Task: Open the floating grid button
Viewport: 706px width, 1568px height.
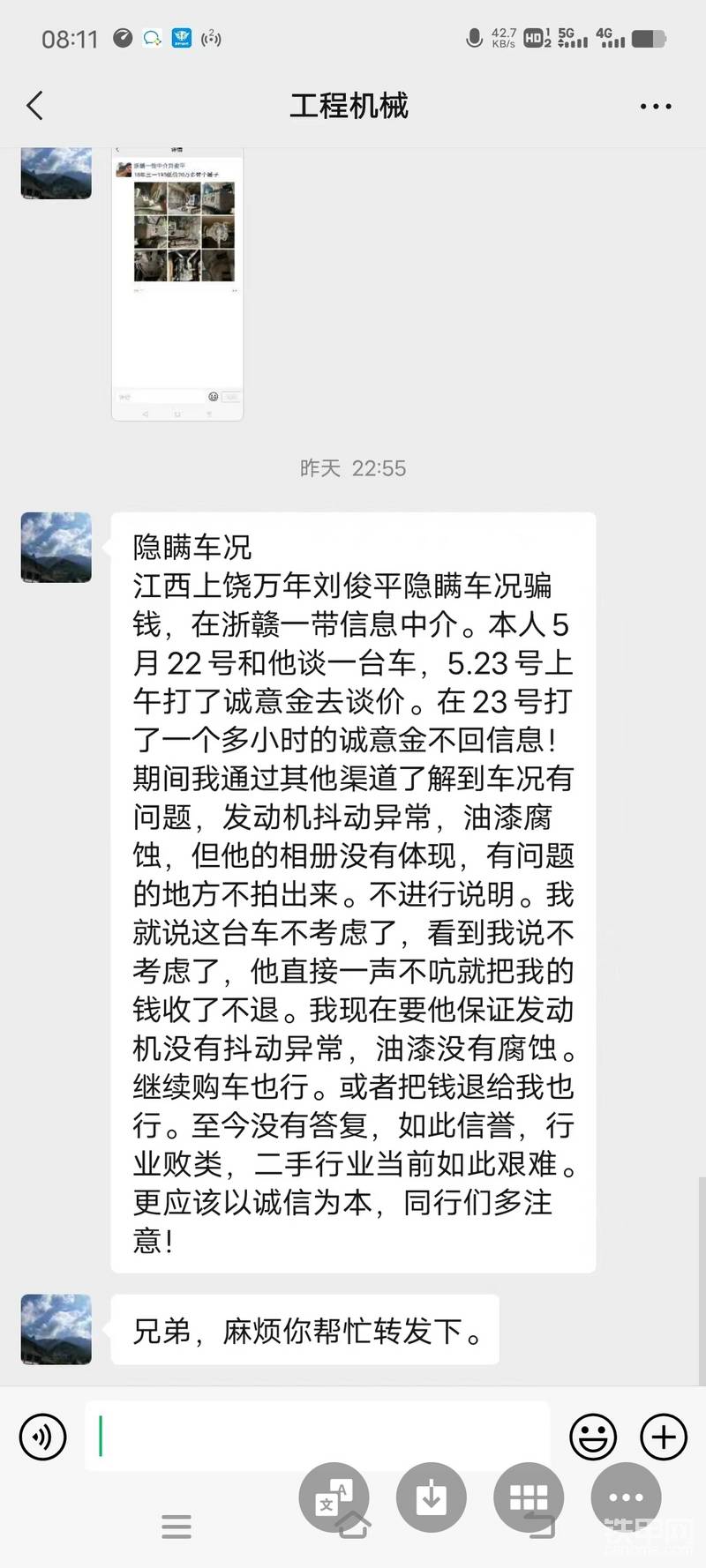Action: pyautogui.click(x=528, y=1497)
